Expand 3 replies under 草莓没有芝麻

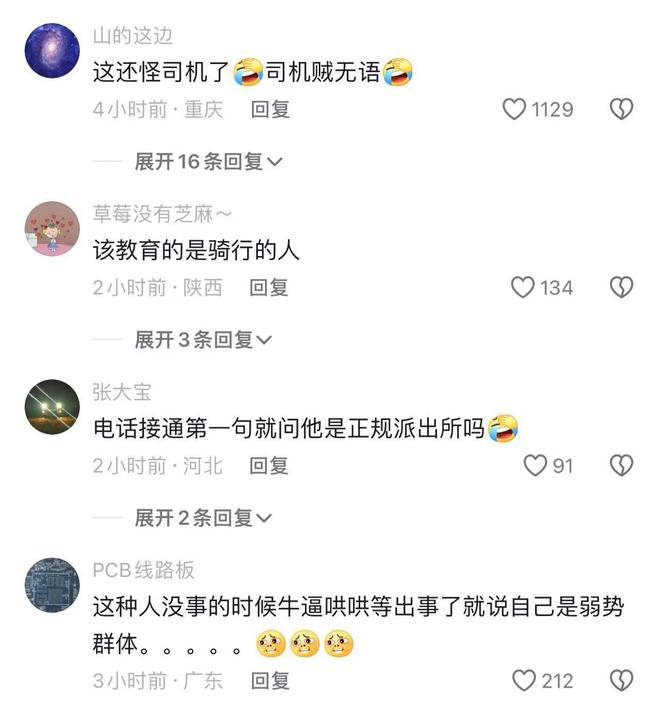(203, 340)
